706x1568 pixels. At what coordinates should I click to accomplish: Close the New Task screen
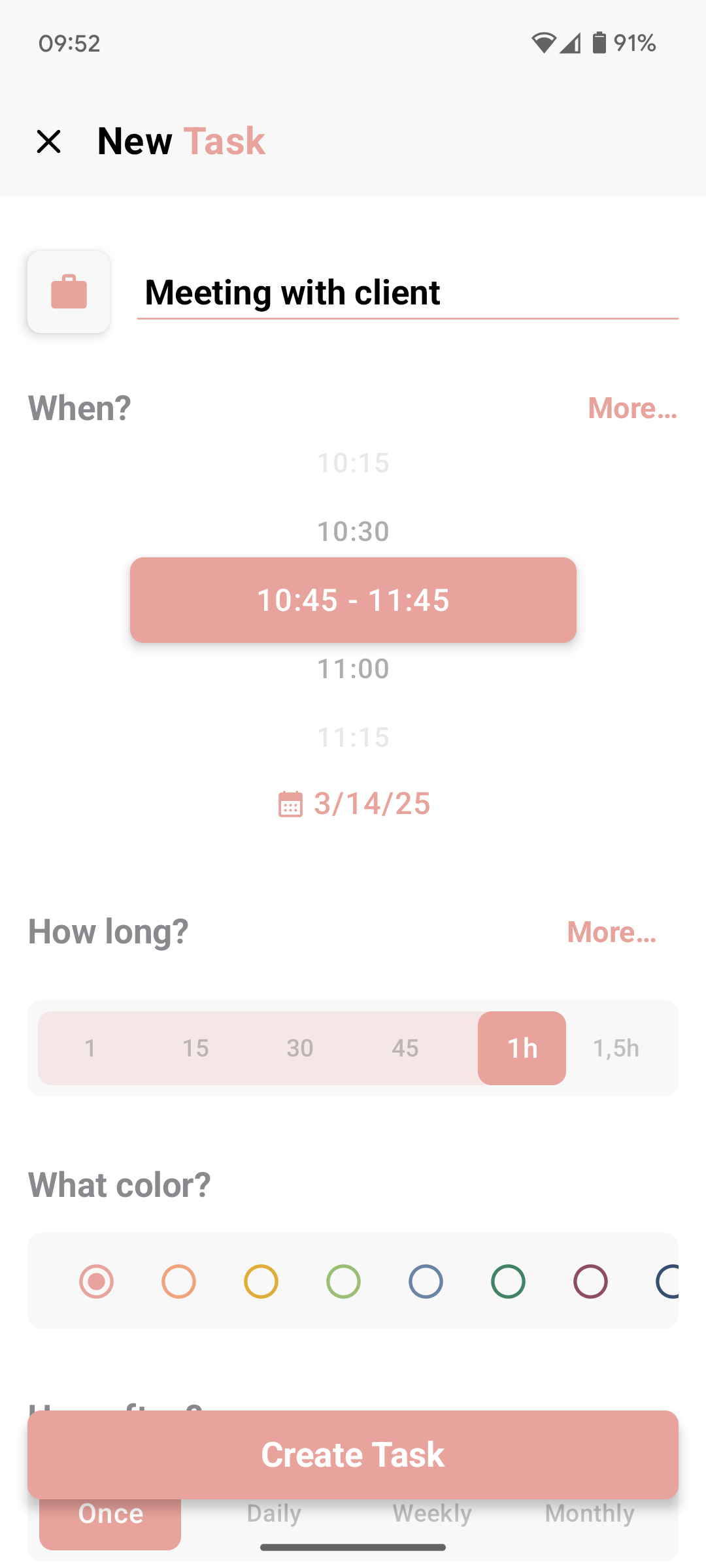pyautogui.click(x=49, y=141)
